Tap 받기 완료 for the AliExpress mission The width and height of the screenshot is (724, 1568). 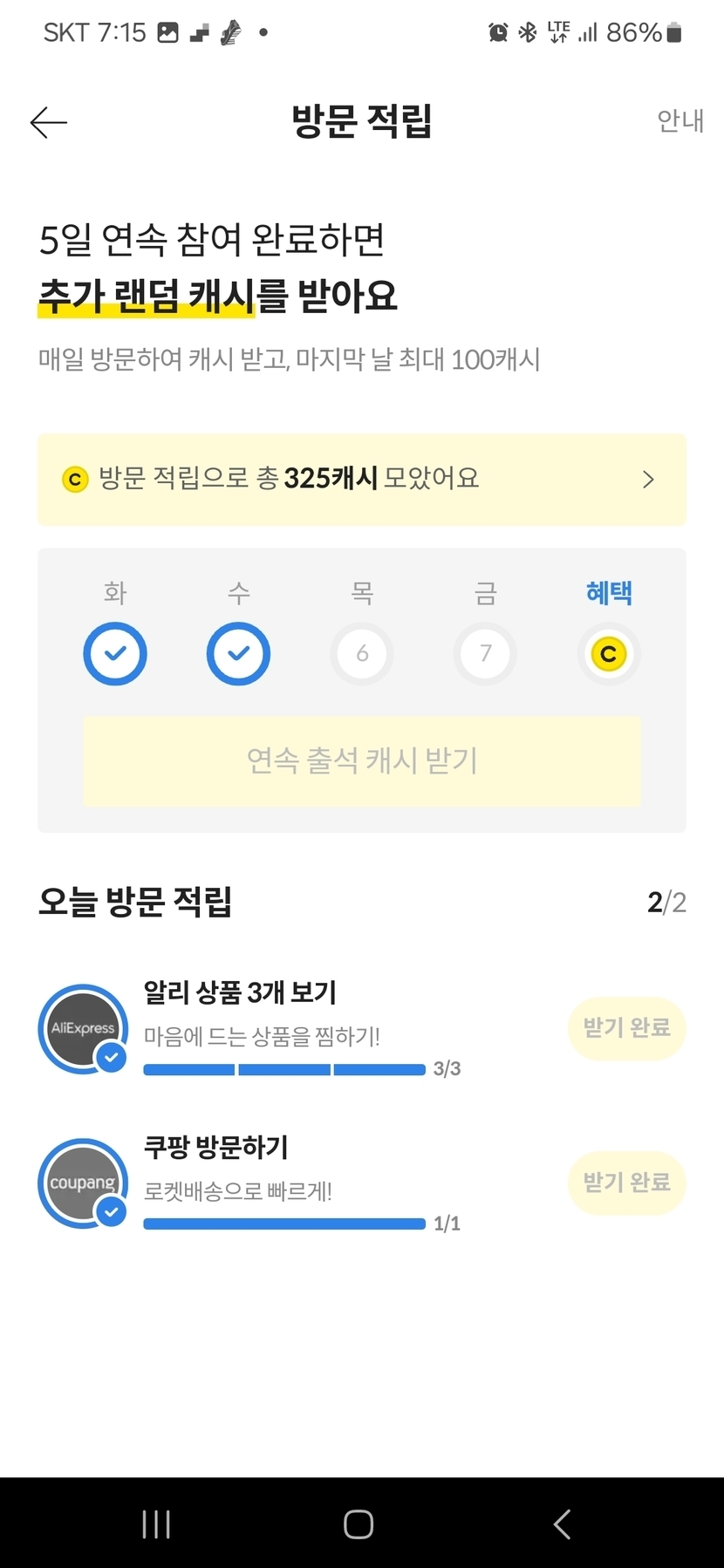[x=626, y=1029]
